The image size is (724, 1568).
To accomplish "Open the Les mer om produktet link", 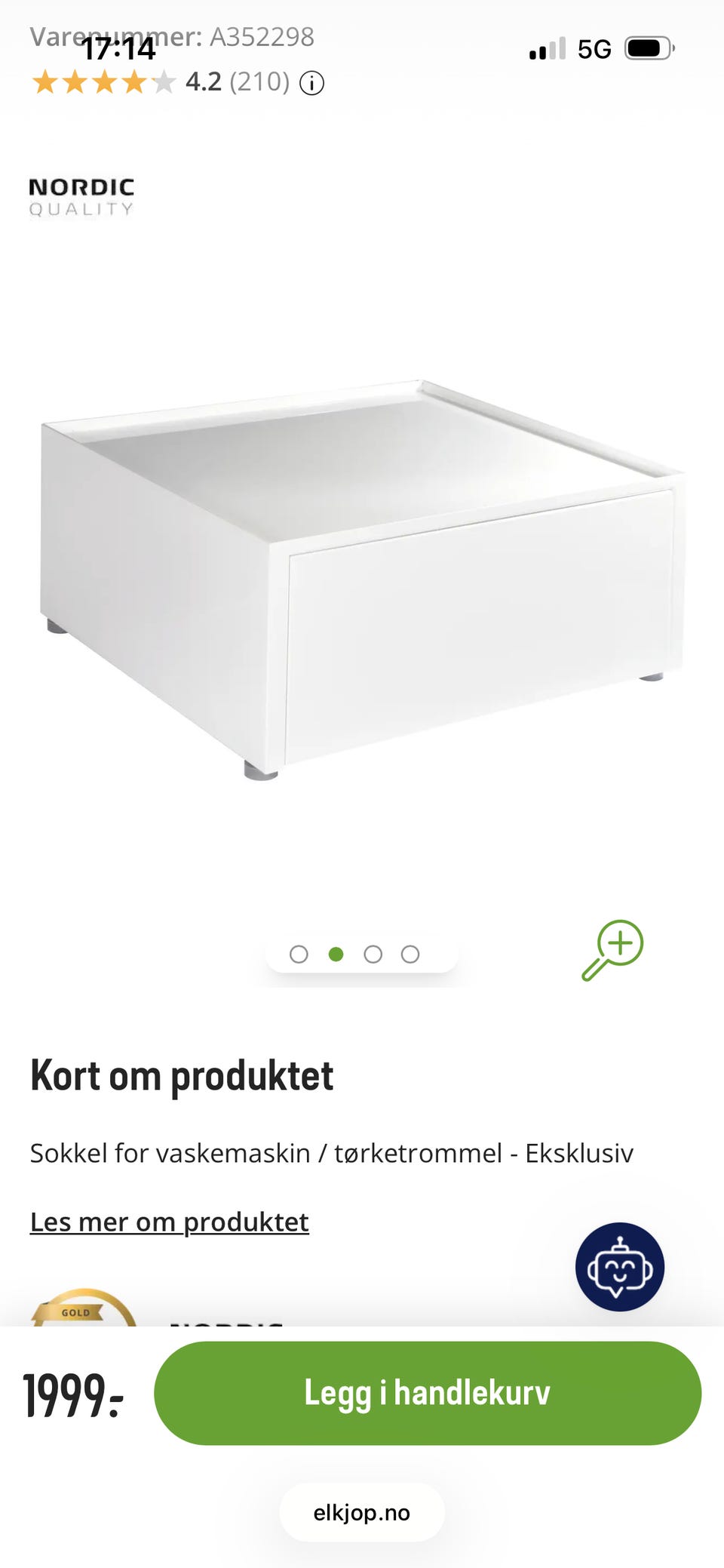I will pyautogui.click(x=170, y=1222).
